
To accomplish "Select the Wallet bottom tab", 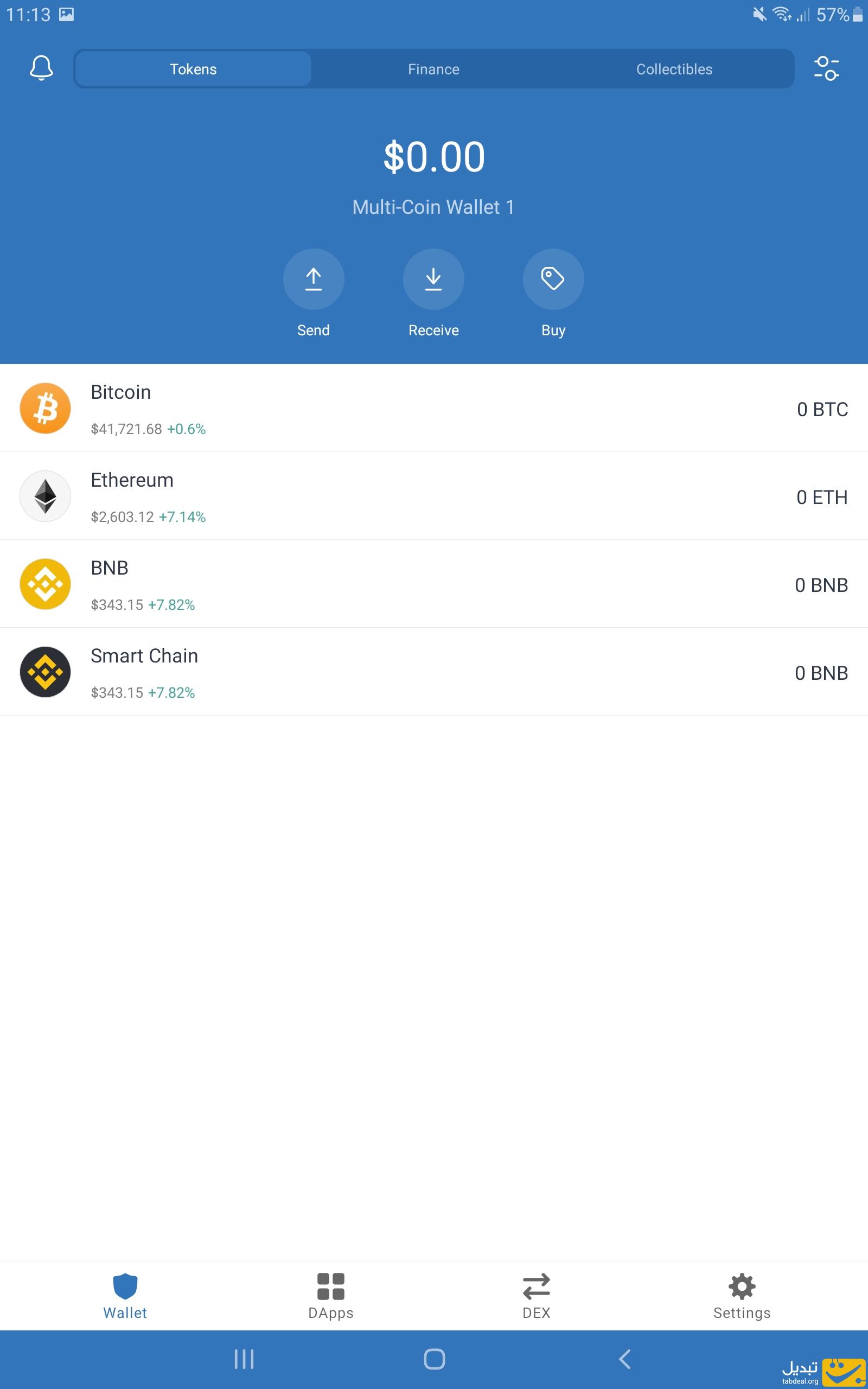I will [x=125, y=1296].
